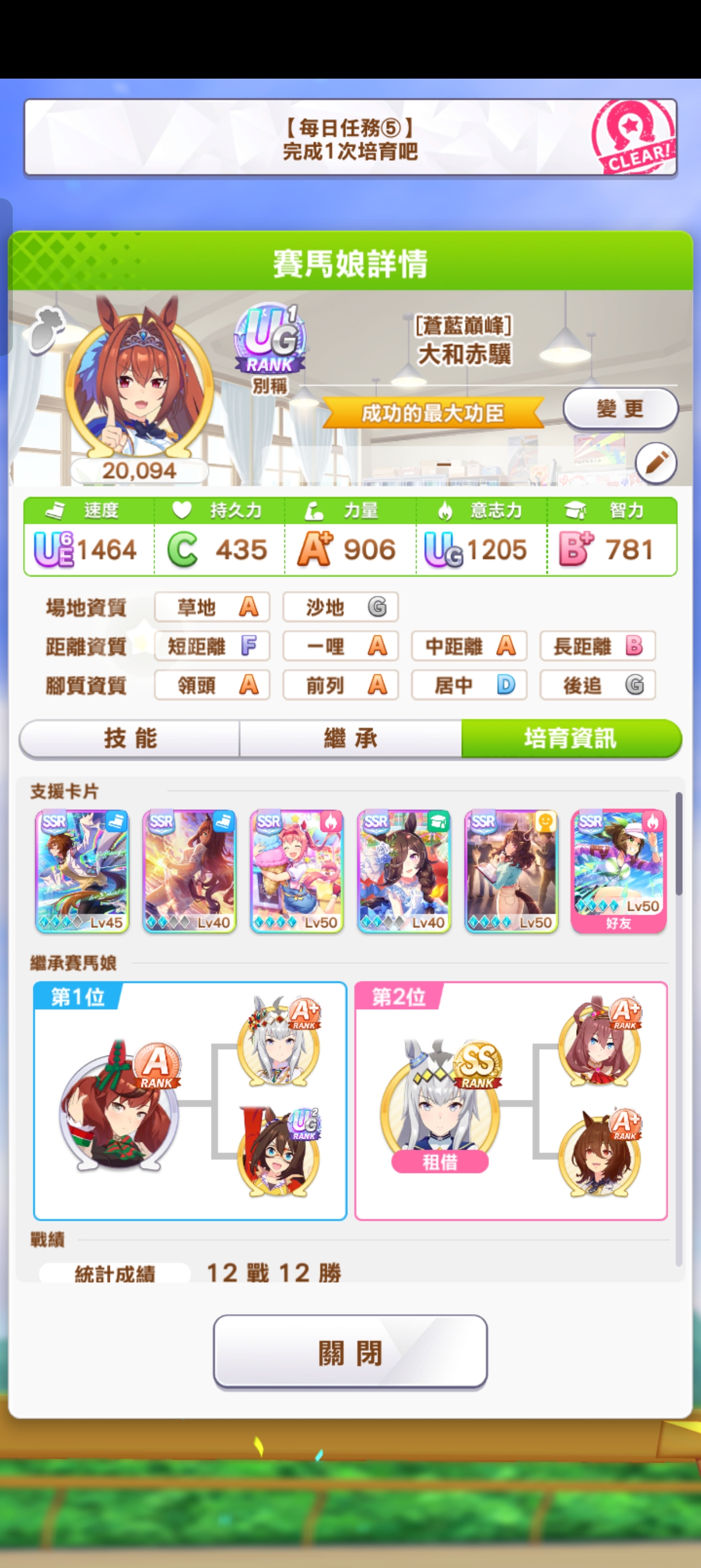Open the daily mission 完成1次培育吧 banner
701x1568 pixels.
pyautogui.click(x=350, y=139)
